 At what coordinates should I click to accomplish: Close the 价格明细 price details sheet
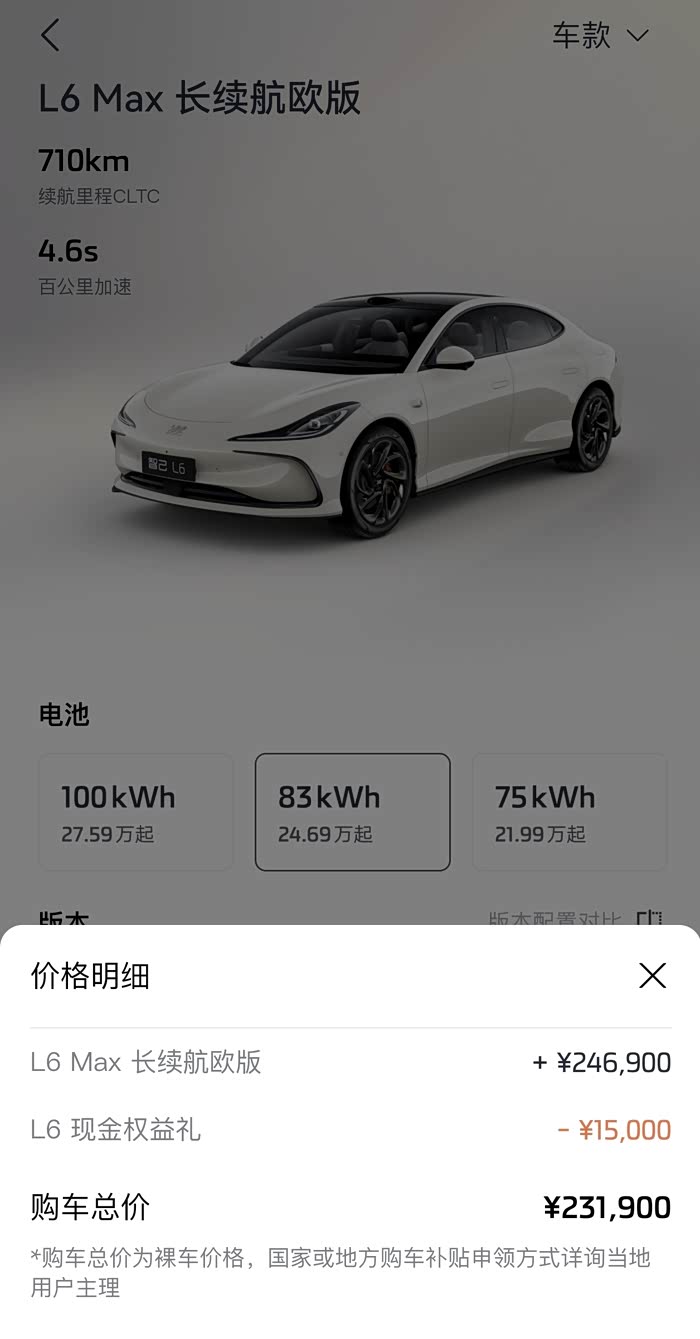[652, 976]
